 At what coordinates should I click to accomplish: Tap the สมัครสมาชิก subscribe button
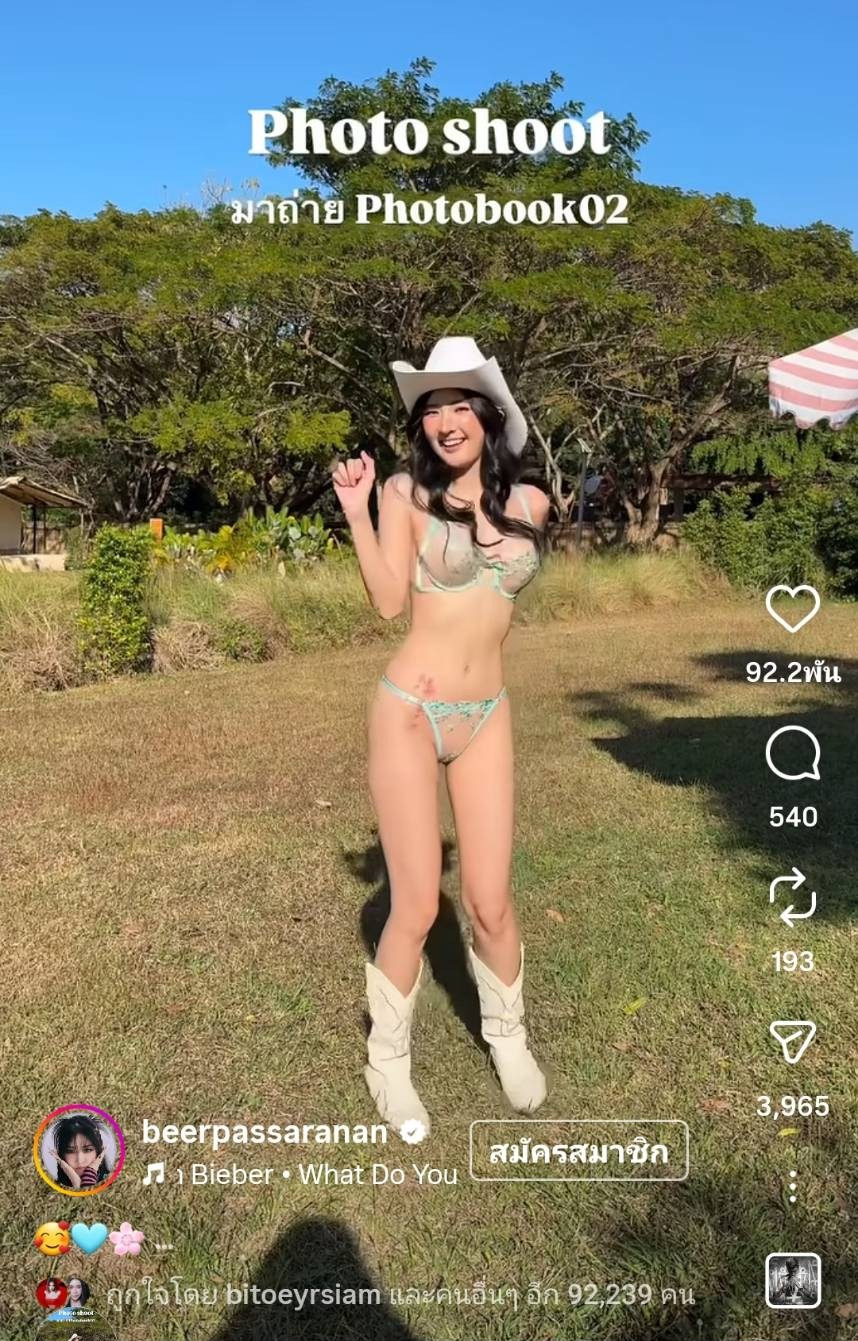point(578,1151)
